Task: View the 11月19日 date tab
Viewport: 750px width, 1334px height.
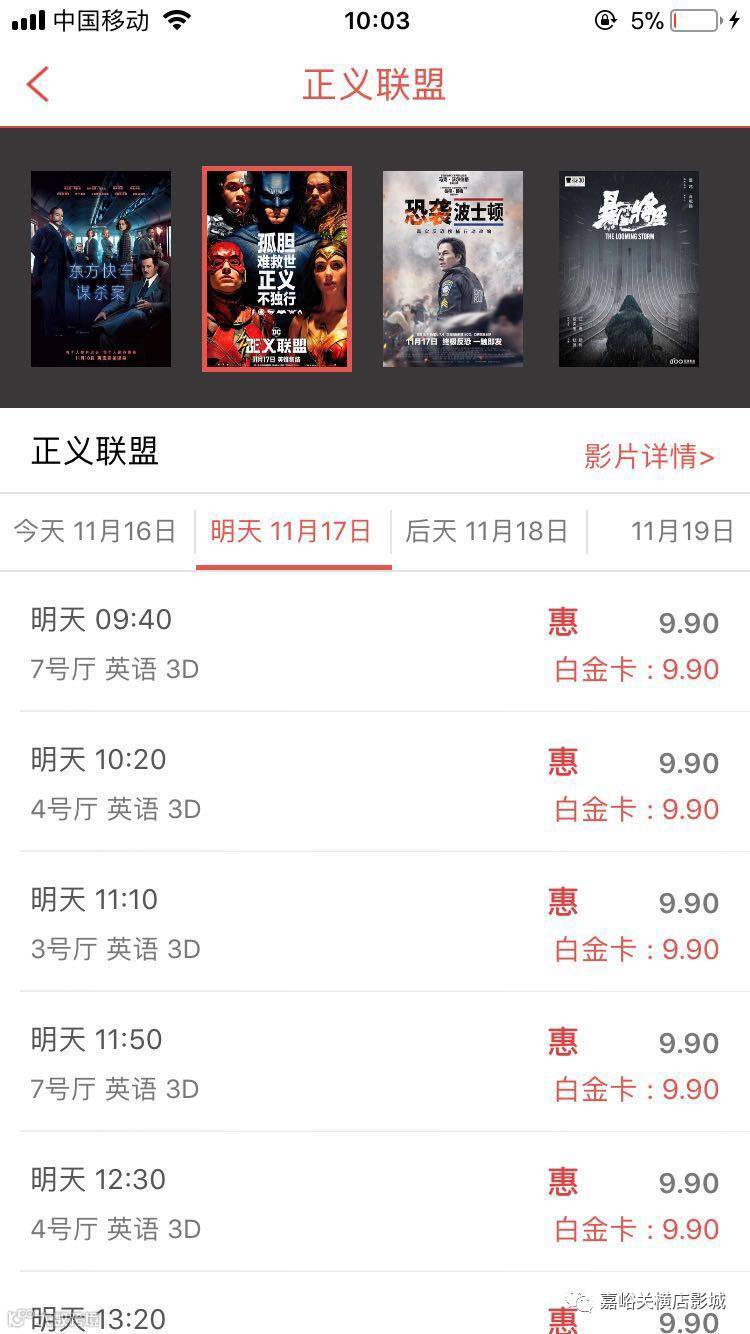Action: coord(682,531)
